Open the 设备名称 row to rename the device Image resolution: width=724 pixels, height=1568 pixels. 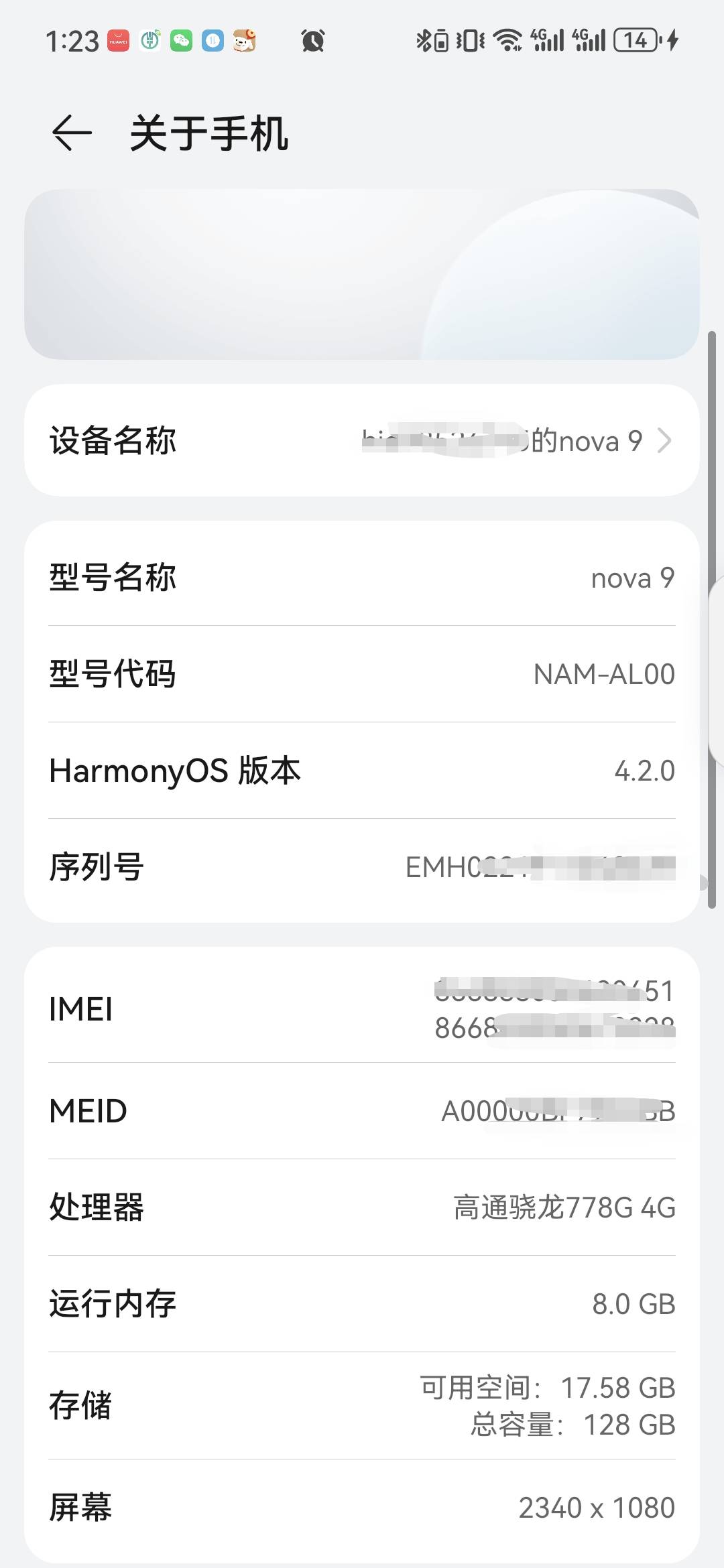click(362, 440)
